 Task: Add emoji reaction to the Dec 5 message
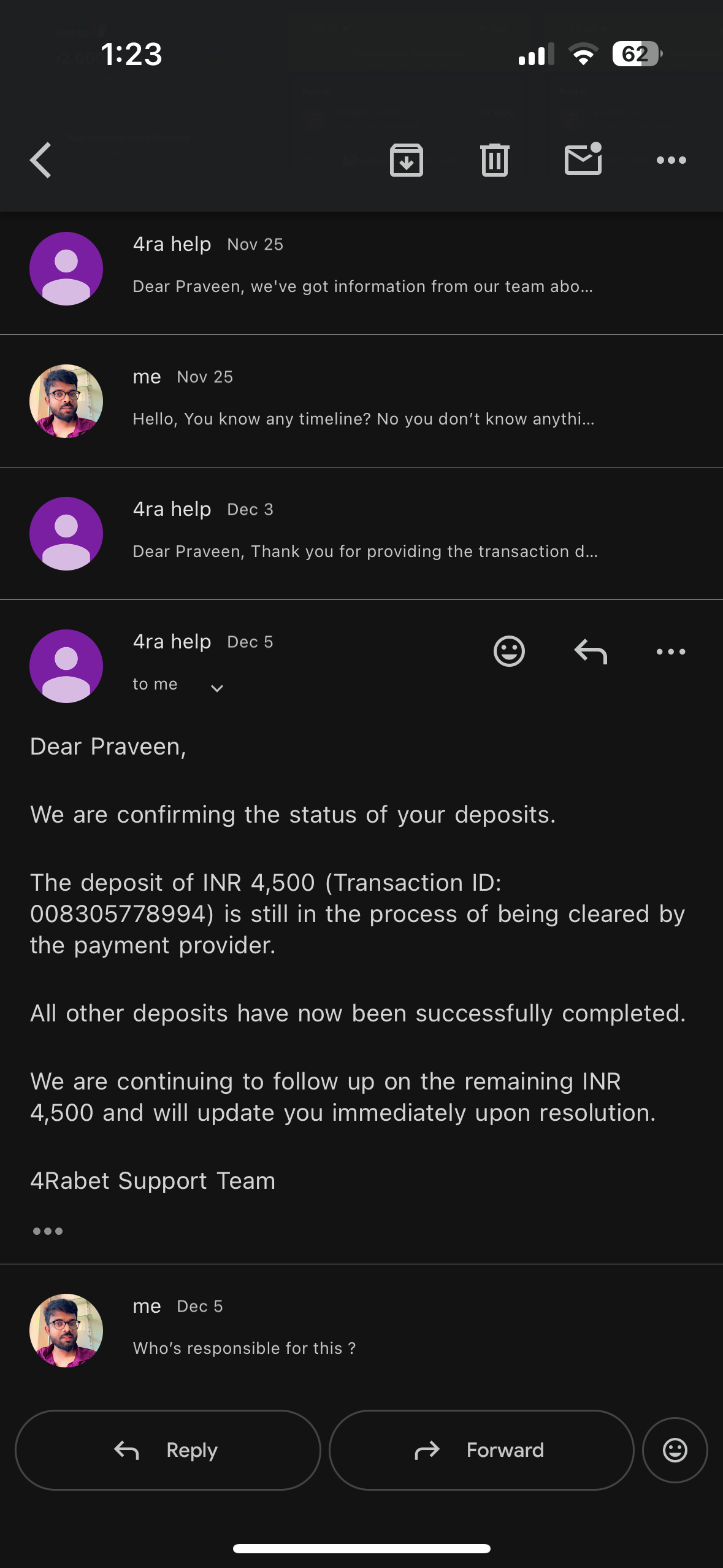pos(509,651)
